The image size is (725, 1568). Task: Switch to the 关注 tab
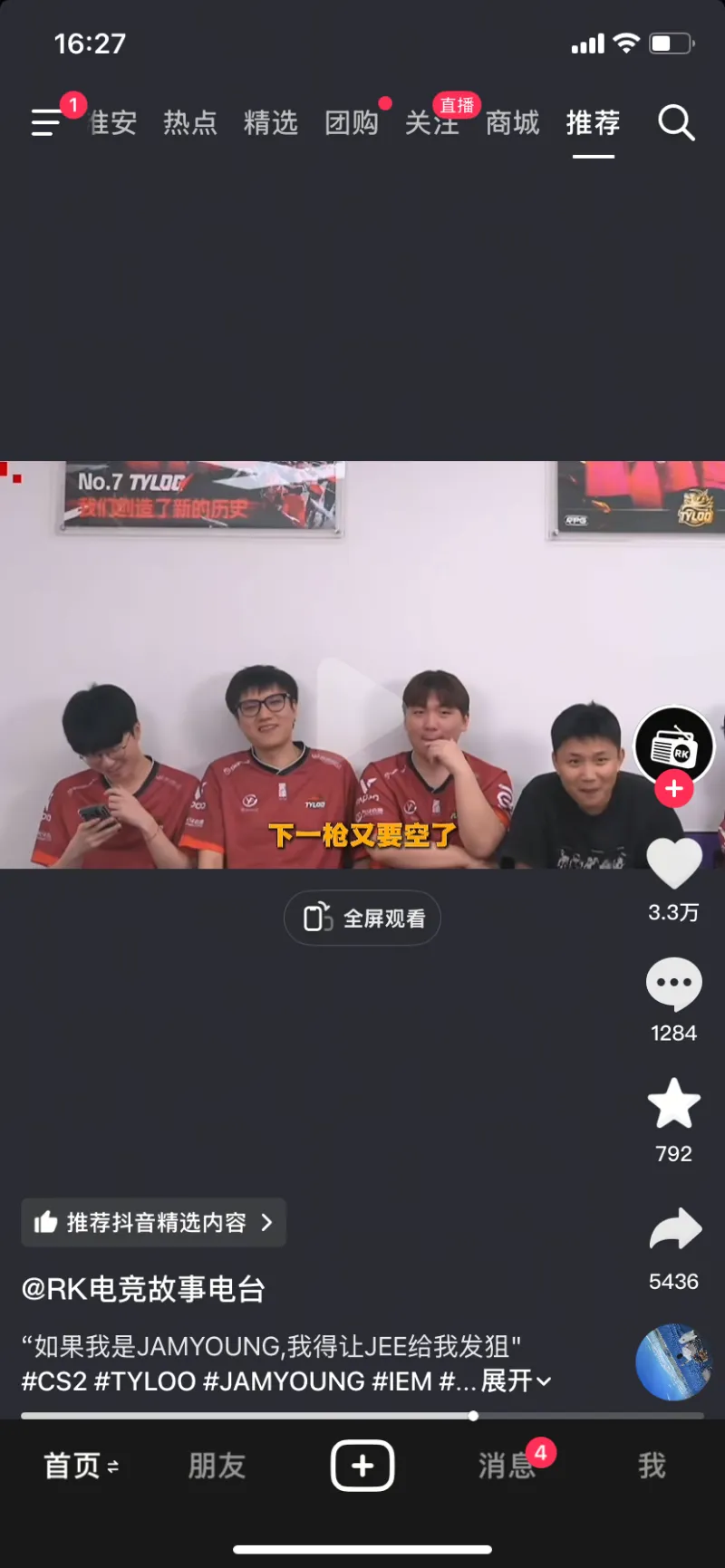tap(431, 123)
